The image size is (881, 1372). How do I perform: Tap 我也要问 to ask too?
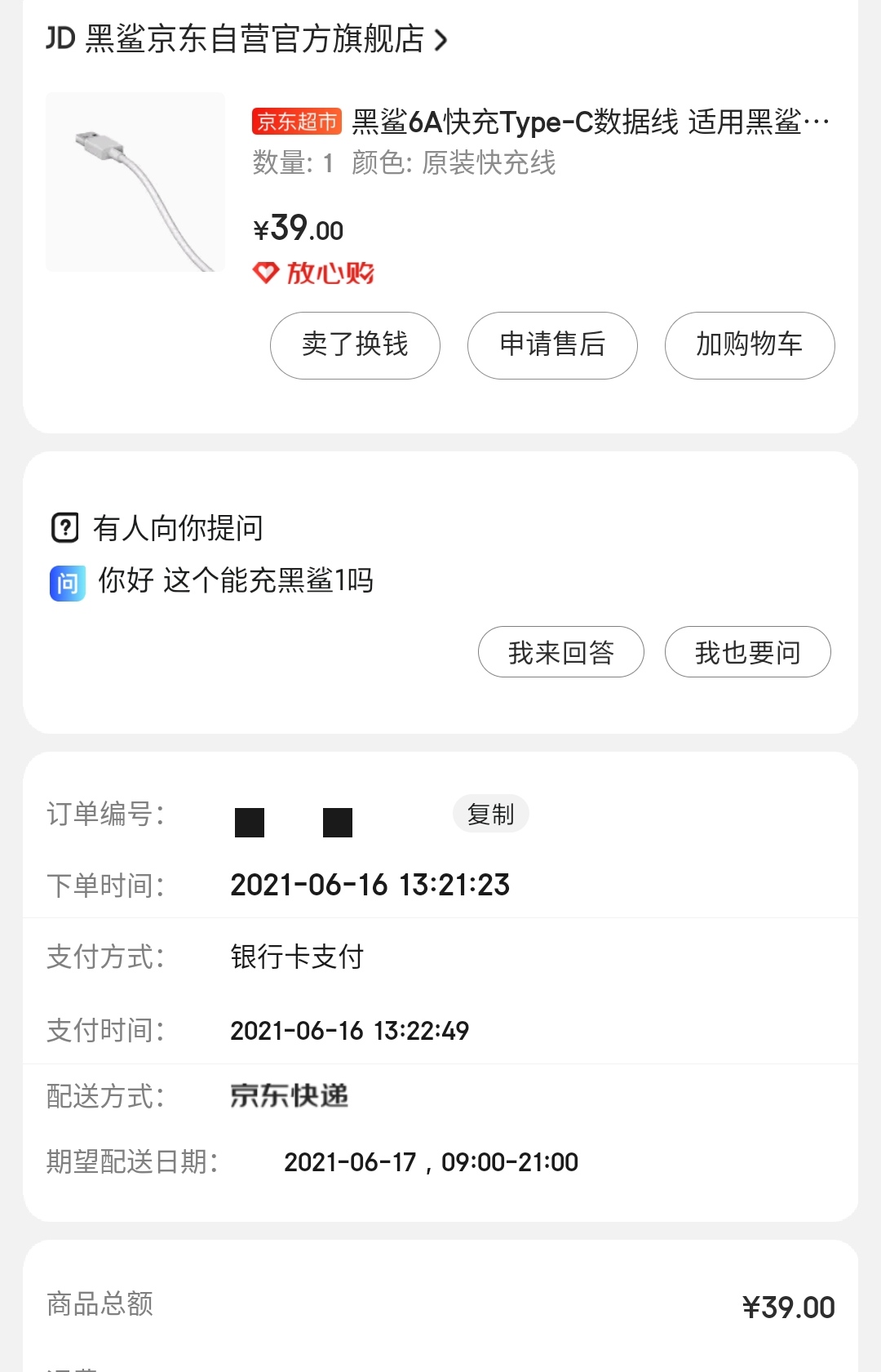click(x=748, y=652)
